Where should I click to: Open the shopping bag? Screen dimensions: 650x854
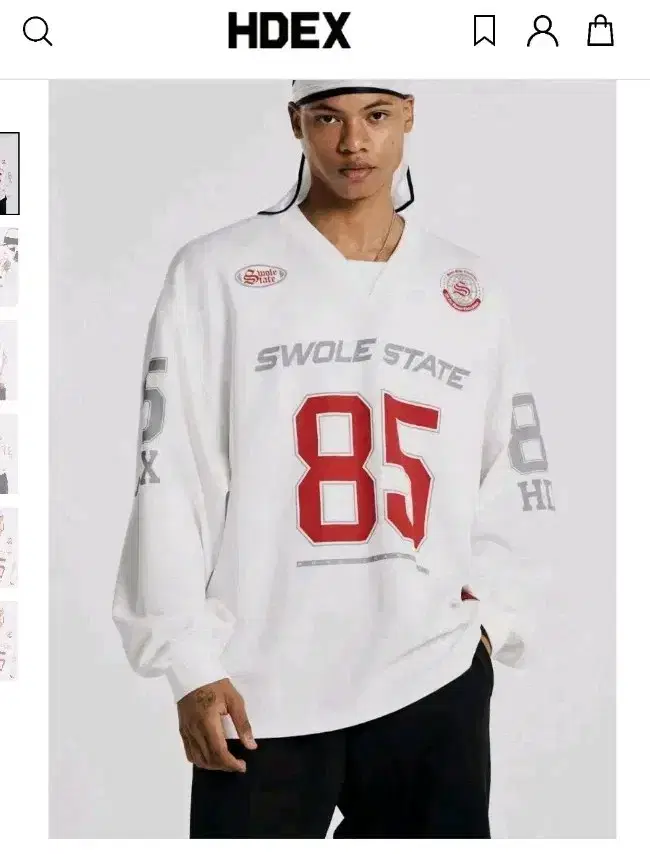[600, 30]
